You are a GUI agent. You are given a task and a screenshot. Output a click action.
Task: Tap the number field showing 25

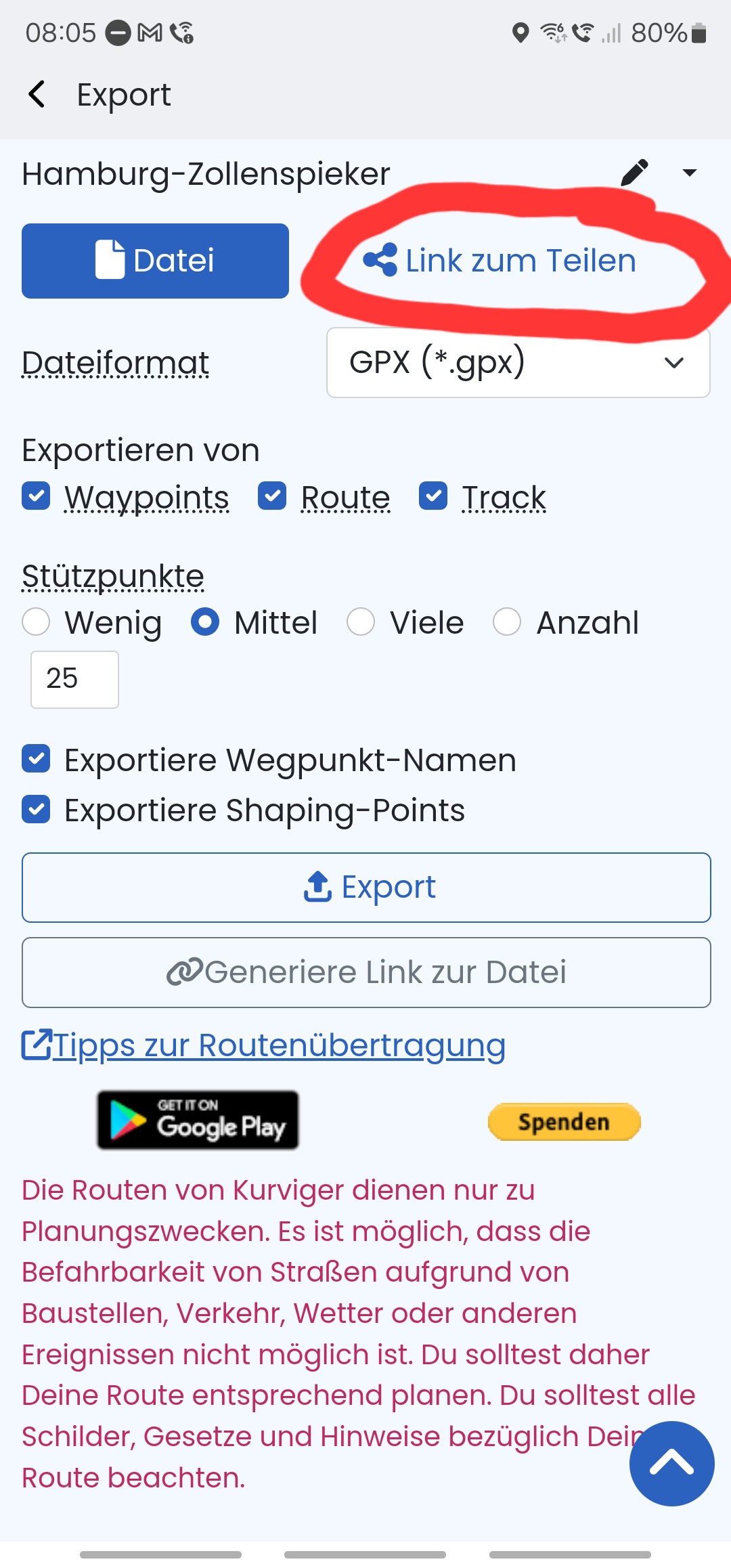pos(74,679)
